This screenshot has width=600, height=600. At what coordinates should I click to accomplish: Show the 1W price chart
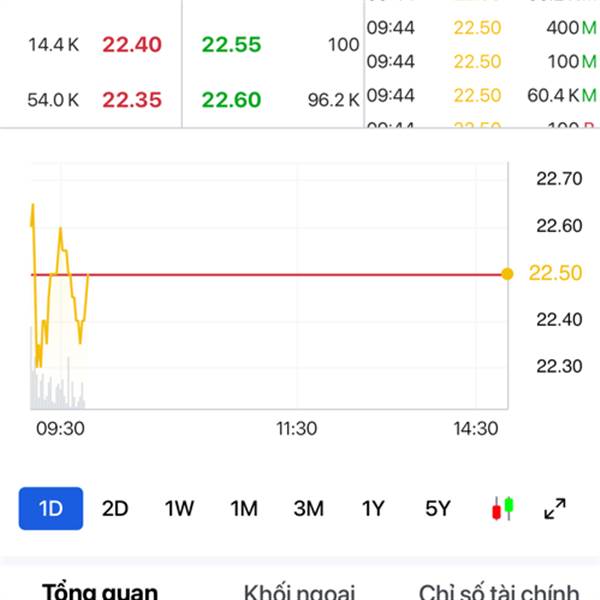pos(179,508)
